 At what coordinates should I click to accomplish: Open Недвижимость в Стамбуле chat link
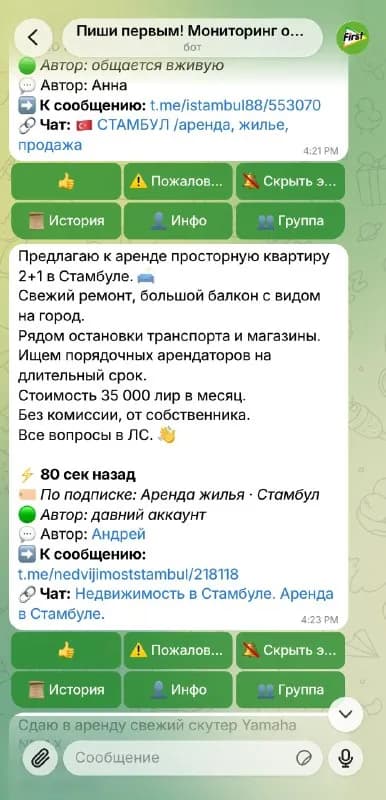tap(176, 604)
